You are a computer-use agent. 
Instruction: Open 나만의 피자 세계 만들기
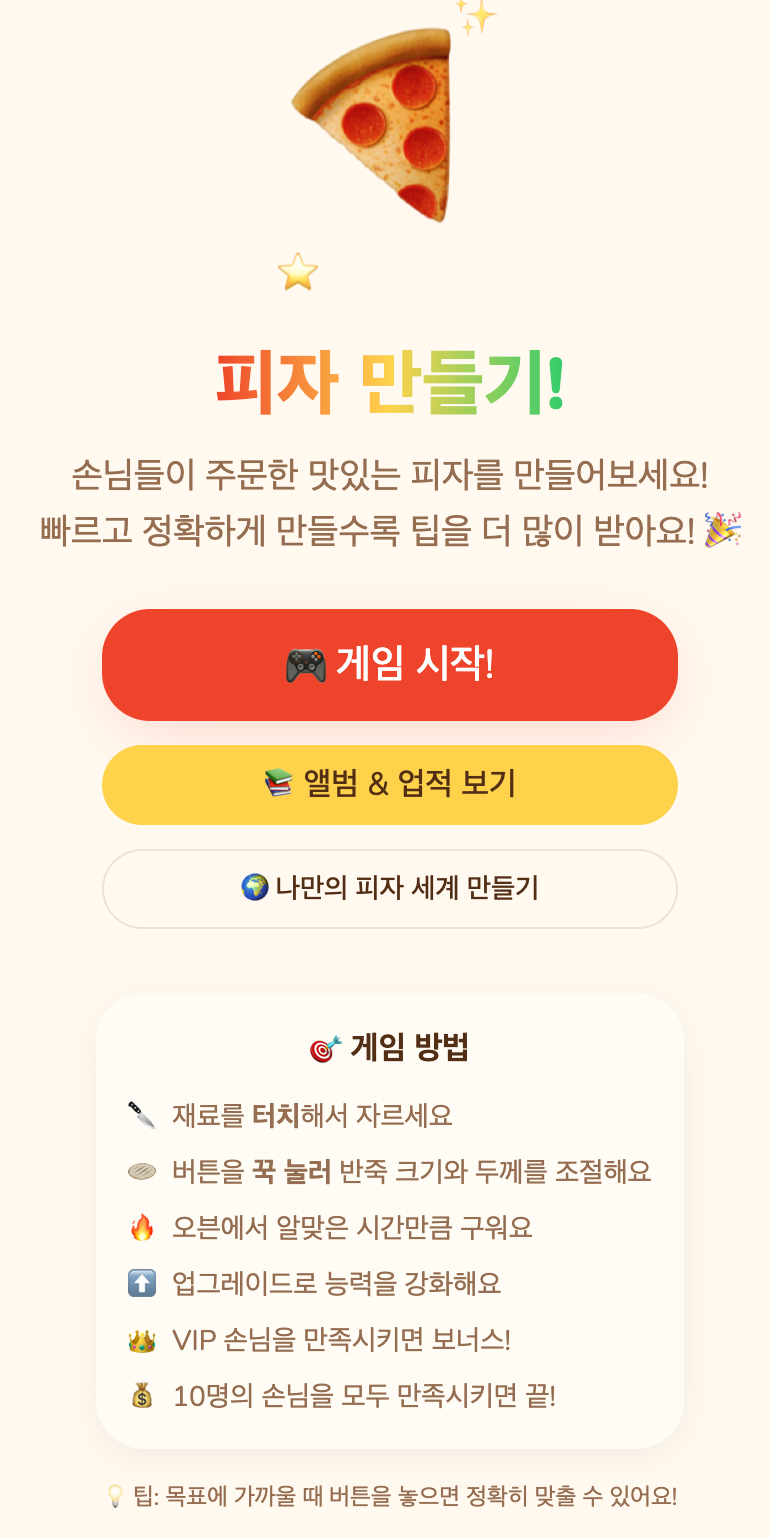tap(389, 888)
